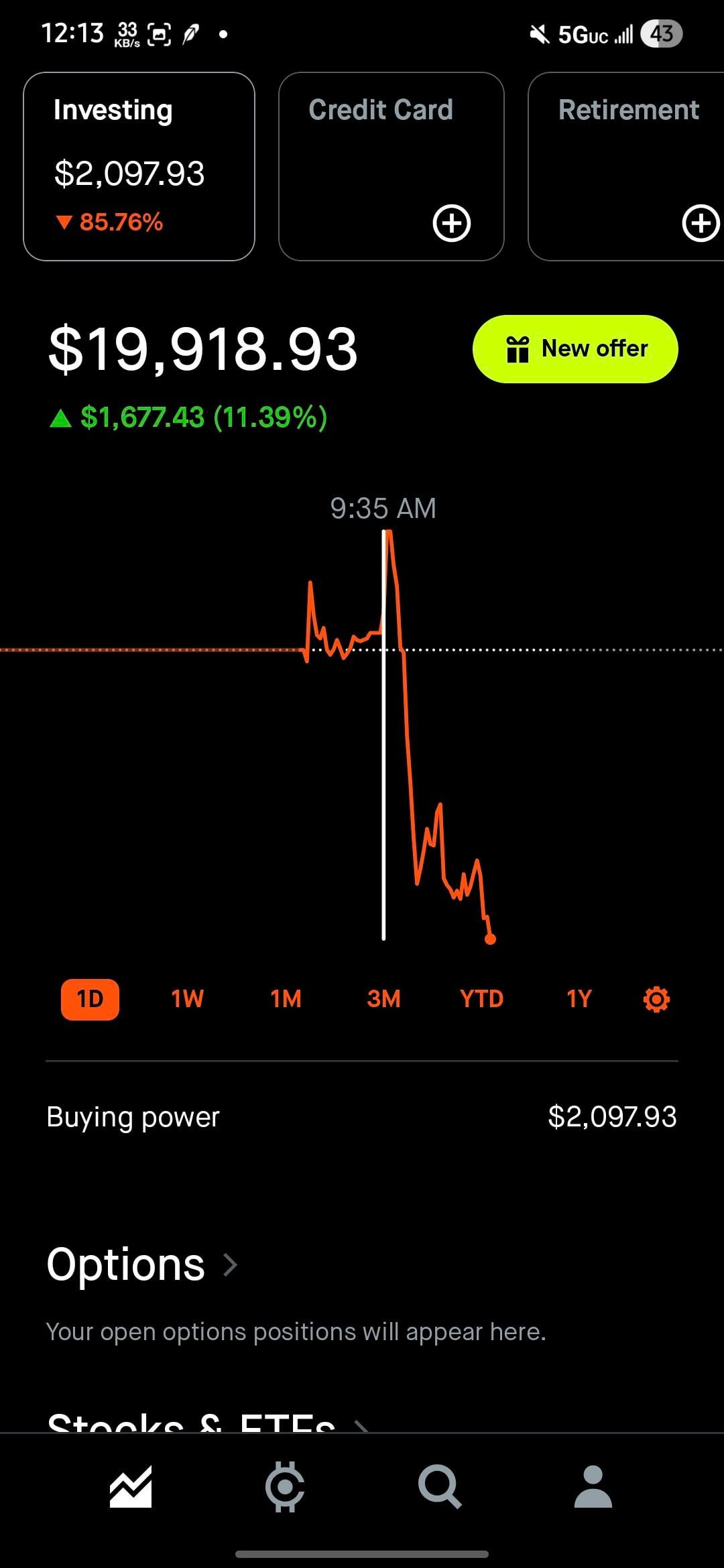
Task: Switch chart to 1M range
Action: coord(286,1000)
